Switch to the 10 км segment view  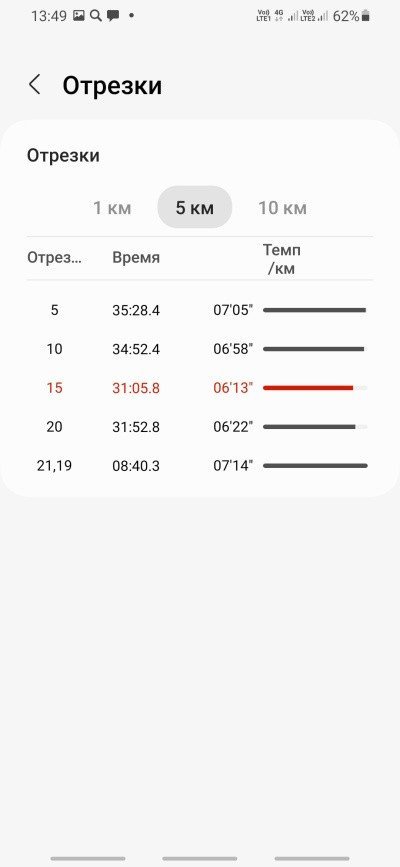(282, 208)
